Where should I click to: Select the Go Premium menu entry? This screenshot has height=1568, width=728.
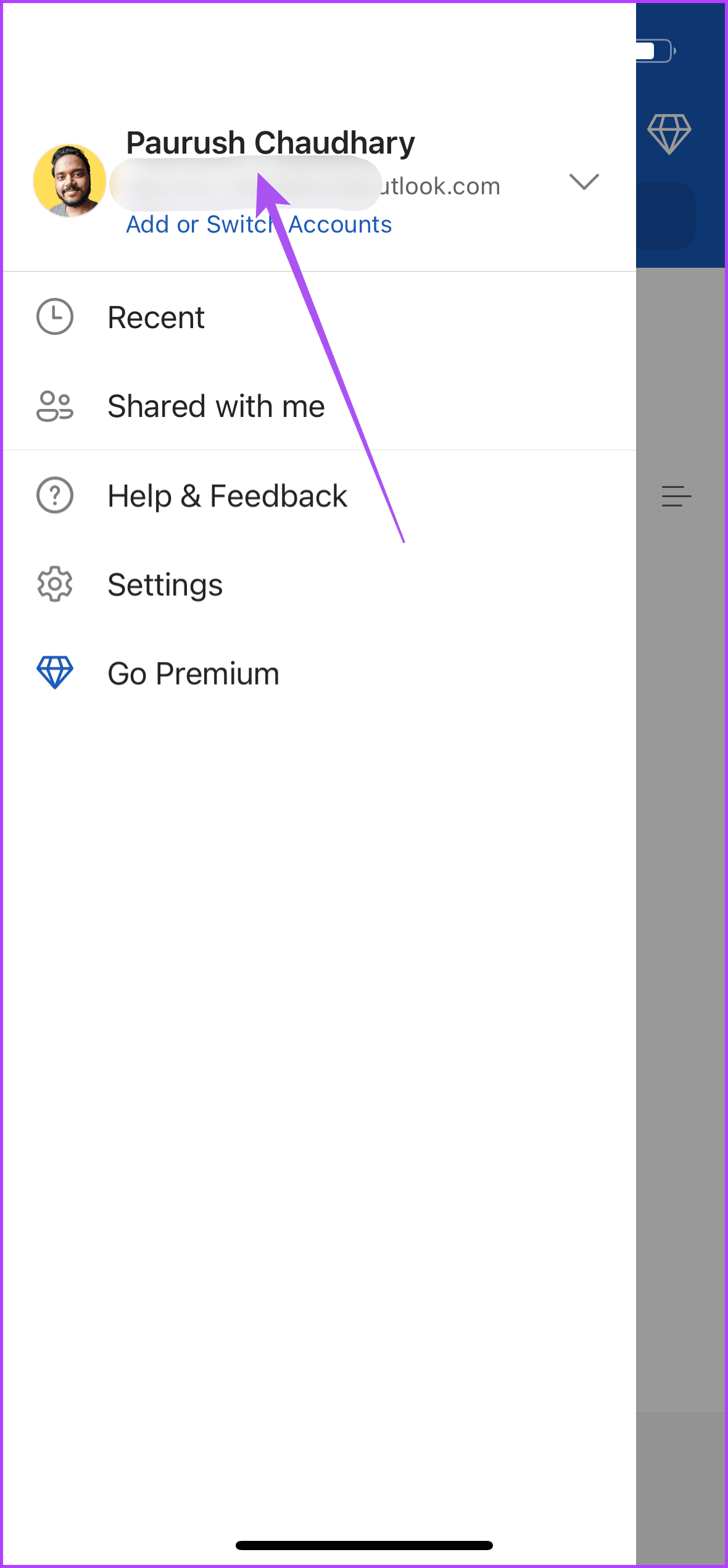[x=192, y=672]
